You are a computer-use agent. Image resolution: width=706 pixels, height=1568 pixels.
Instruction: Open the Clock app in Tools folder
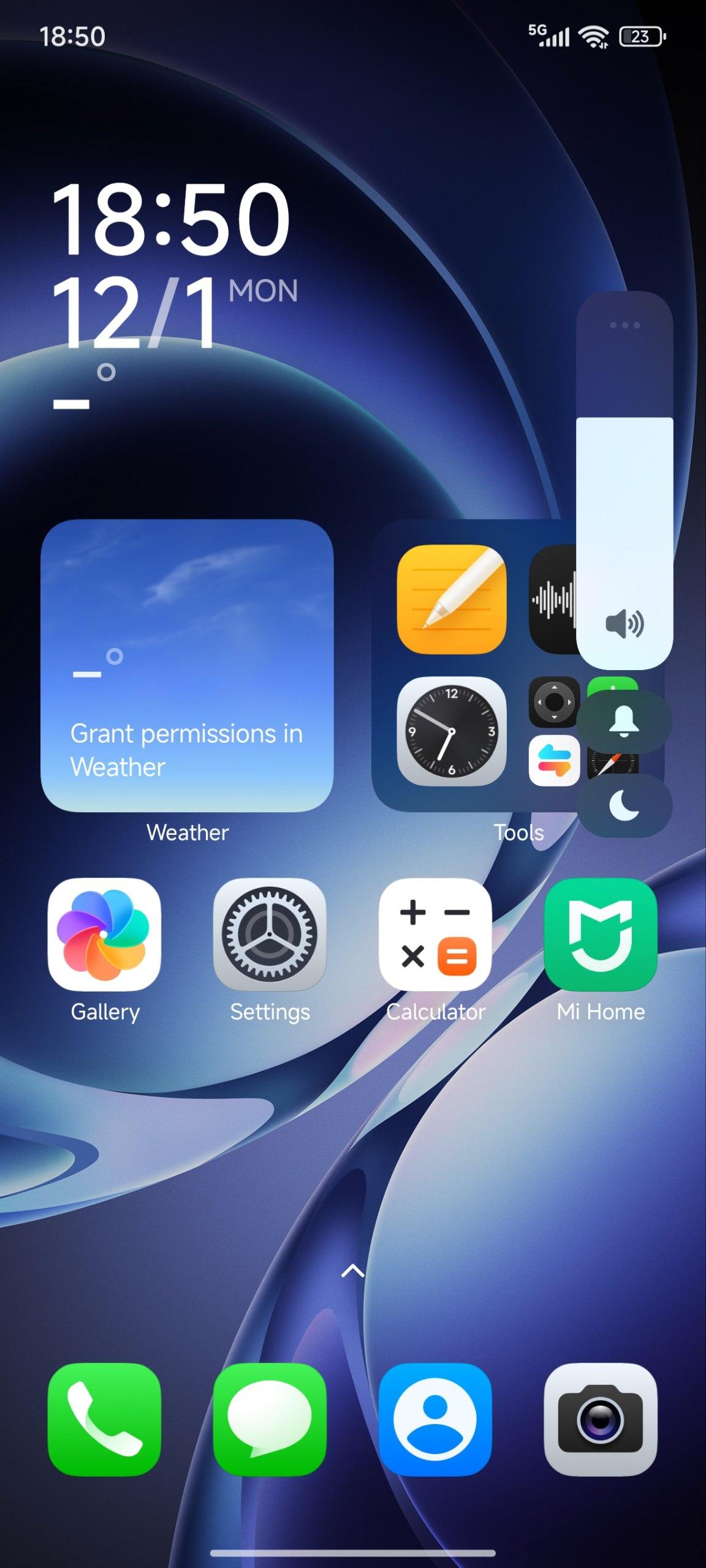click(452, 731)
